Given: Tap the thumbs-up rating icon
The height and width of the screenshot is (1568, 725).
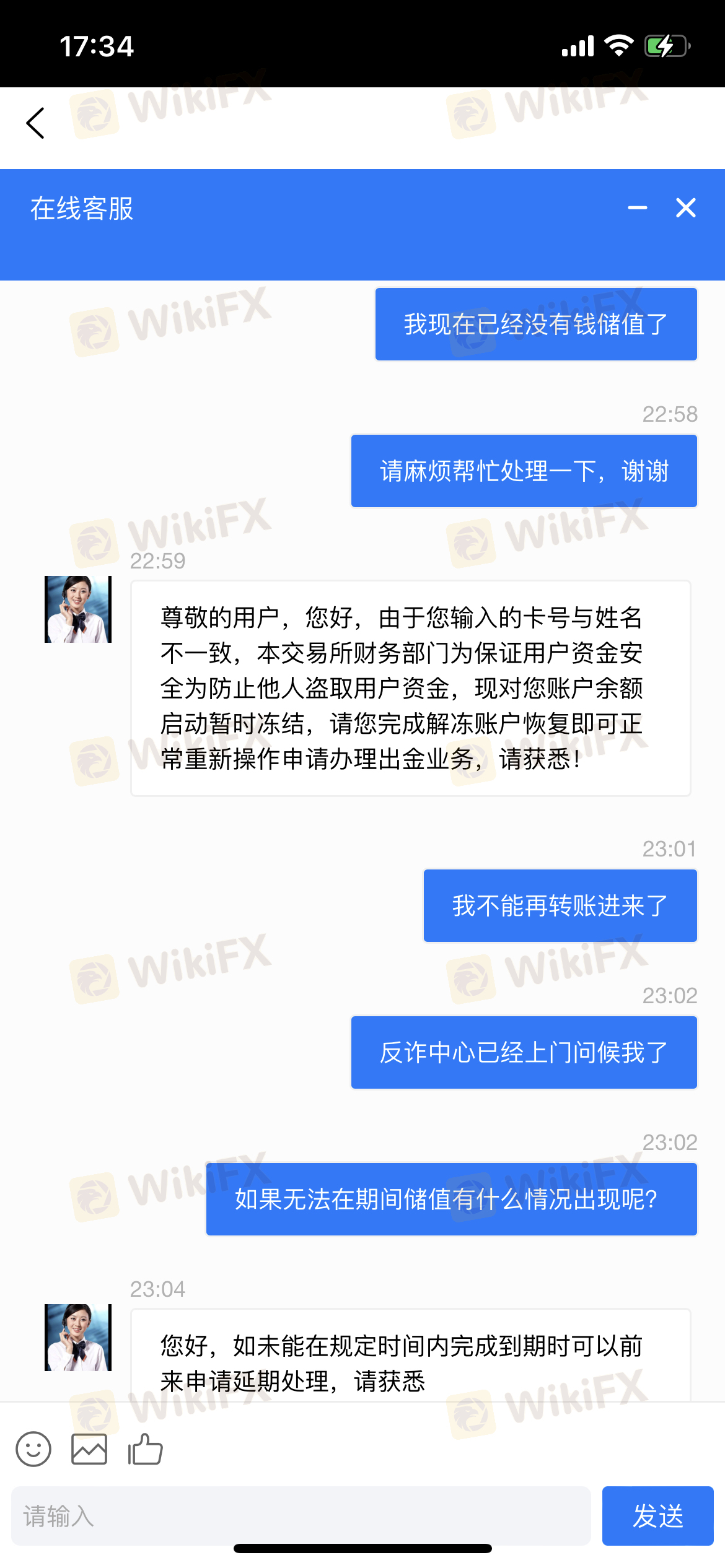Looking at the screenshot, I should 145,1449.
